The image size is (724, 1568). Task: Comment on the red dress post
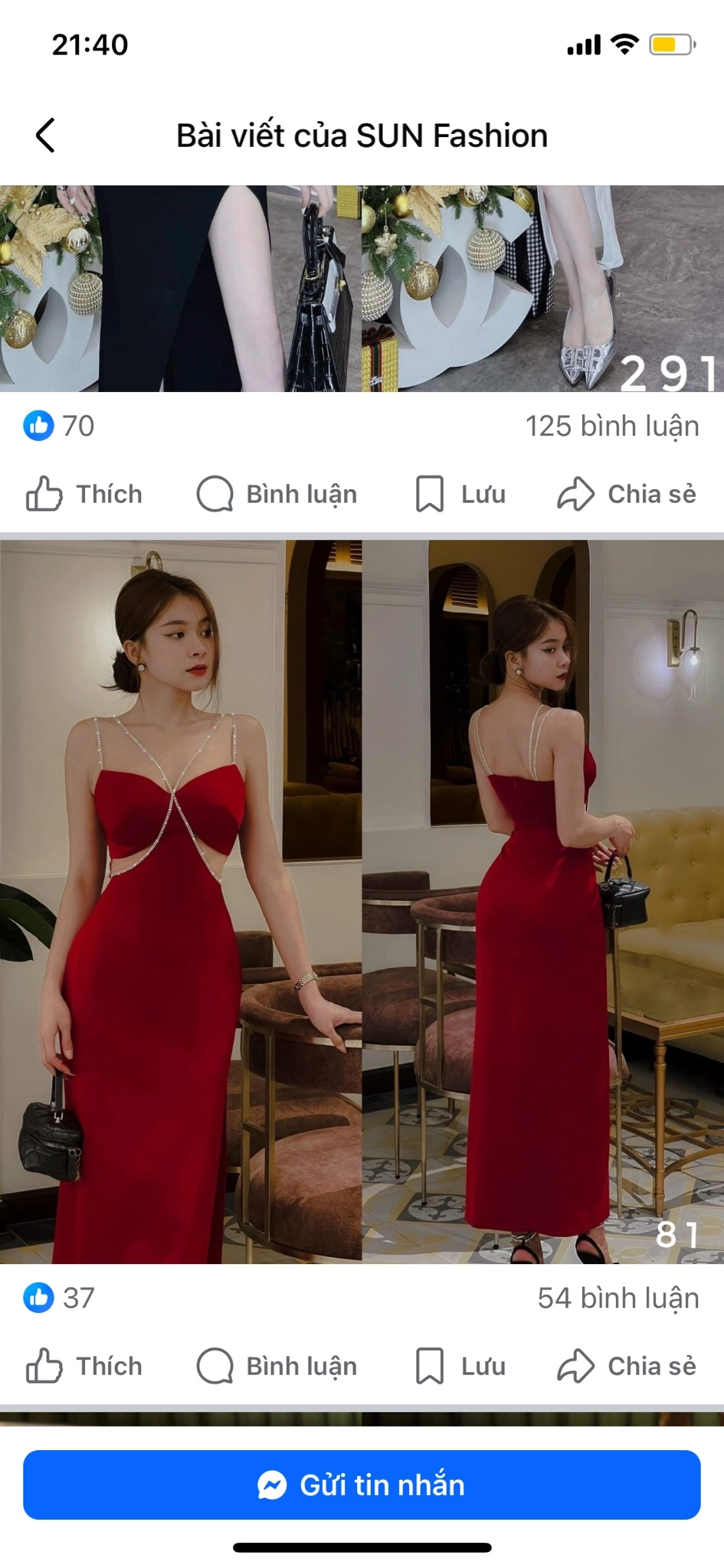277,1366
